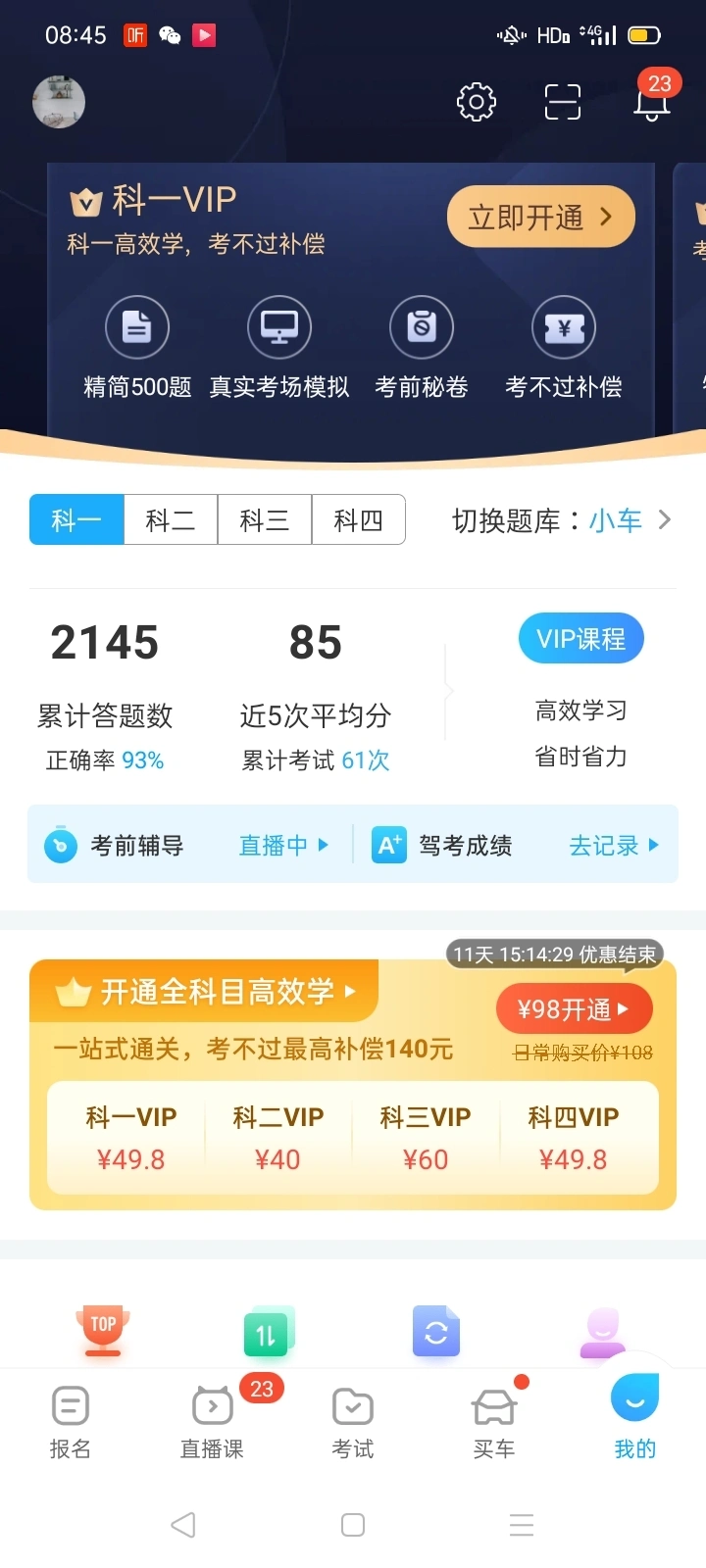The height and width of the screenshot is (1568, 706).
Task: Open 真实考场模拟 feature
Action: 279,348
